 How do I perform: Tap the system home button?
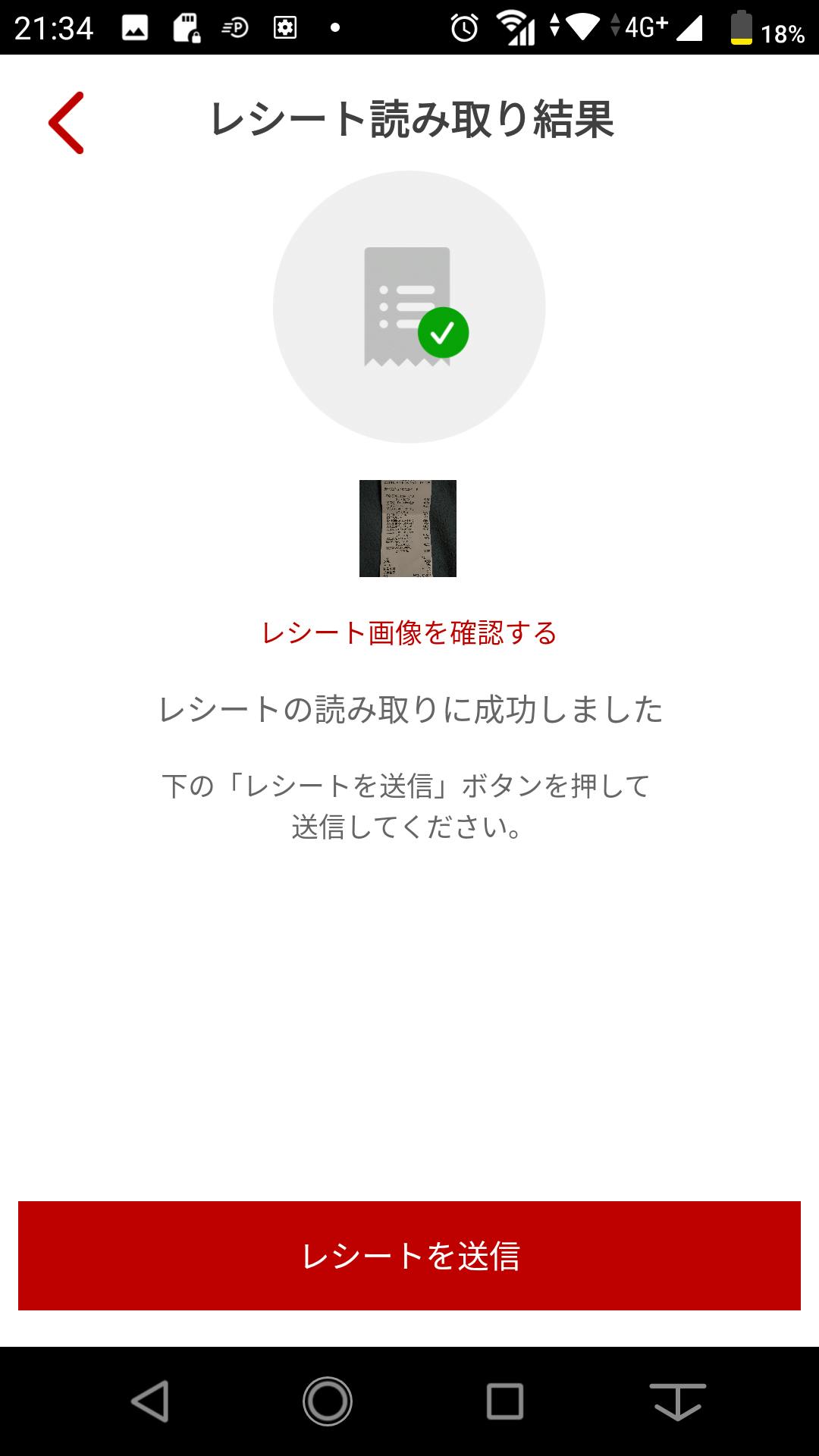click(328, 1401)
